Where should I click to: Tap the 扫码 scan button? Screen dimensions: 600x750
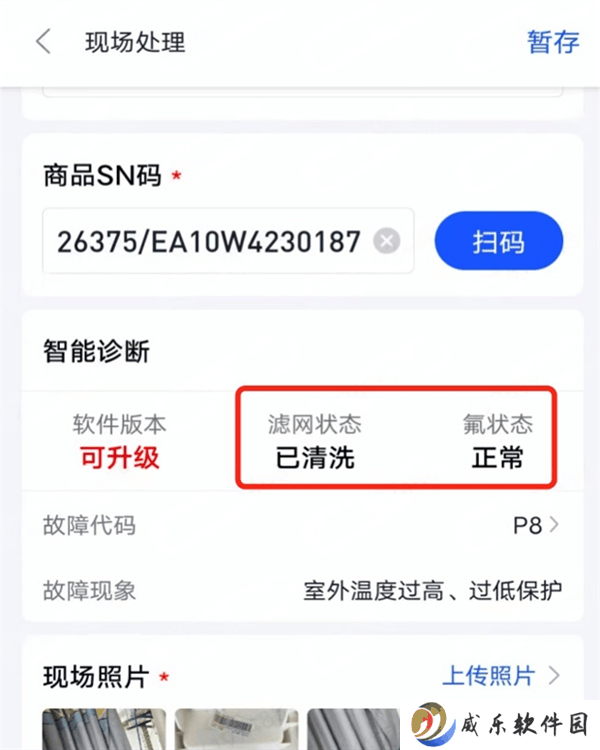point(498,241)
